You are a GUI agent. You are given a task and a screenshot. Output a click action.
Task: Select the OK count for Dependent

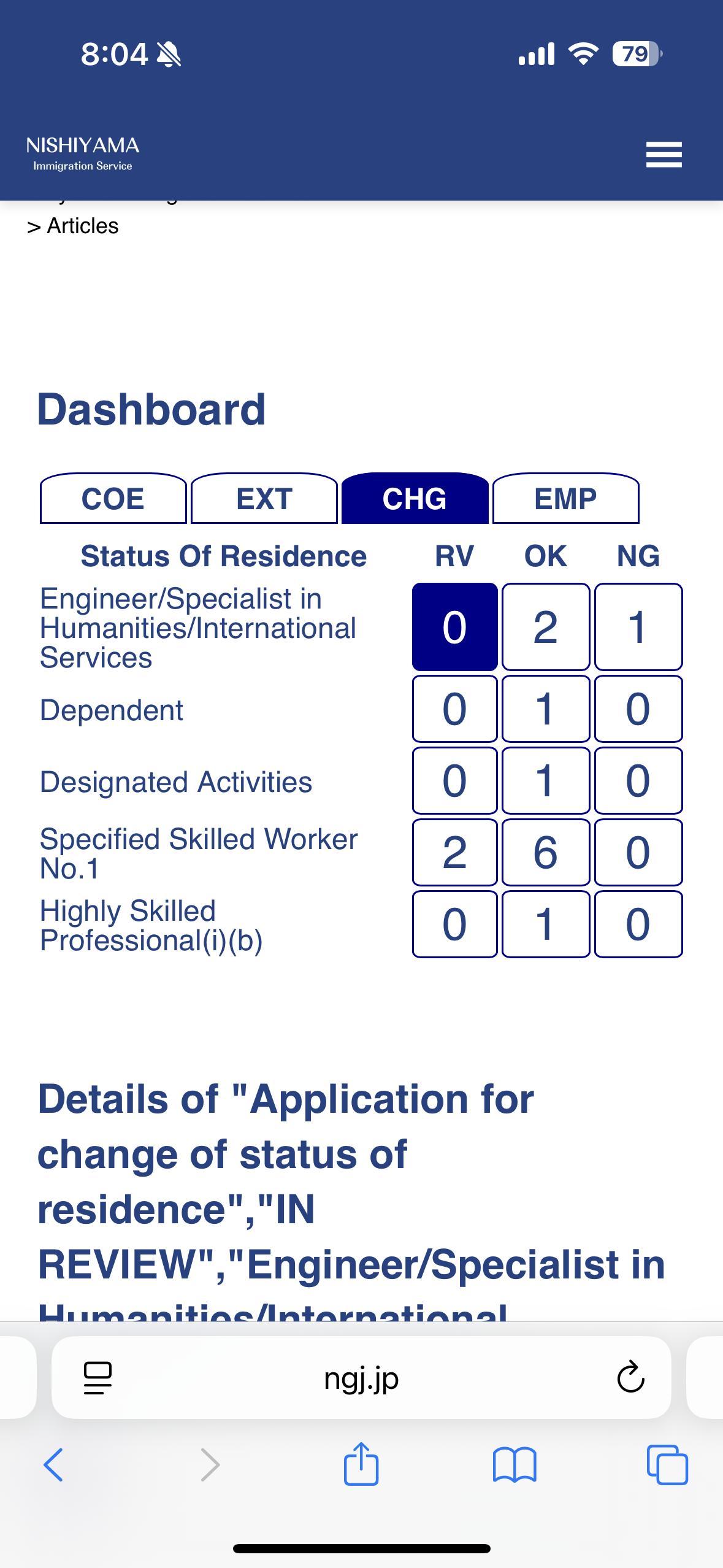(545, 709)
